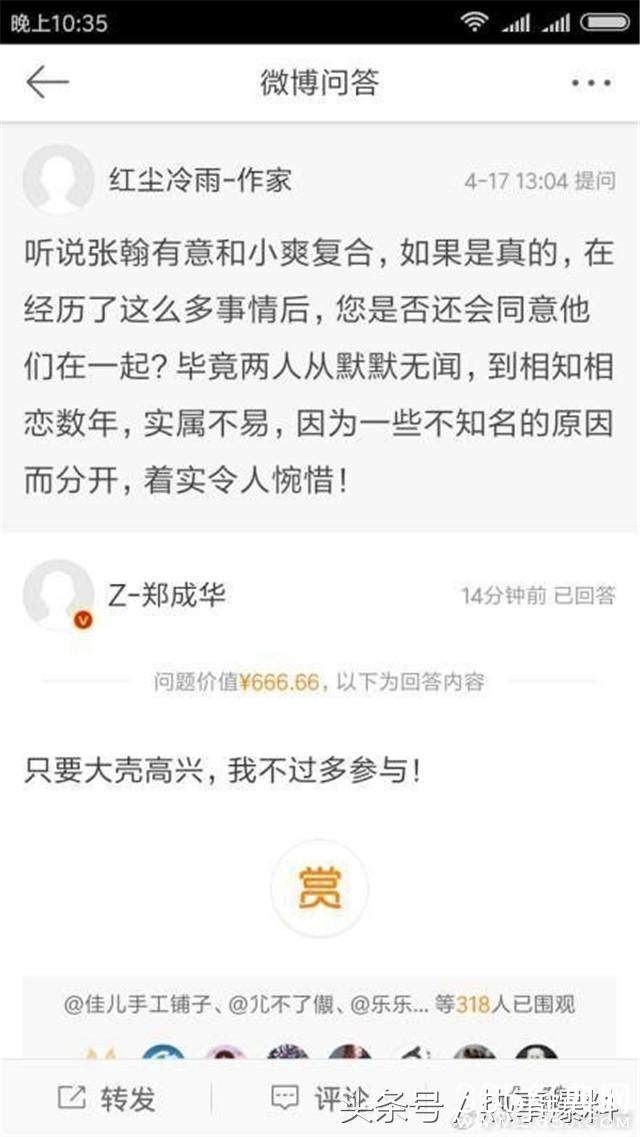Viewport: 640px width, 1137px height.
Task: Repost with the 转发 button
Action: coord(108,1099)
